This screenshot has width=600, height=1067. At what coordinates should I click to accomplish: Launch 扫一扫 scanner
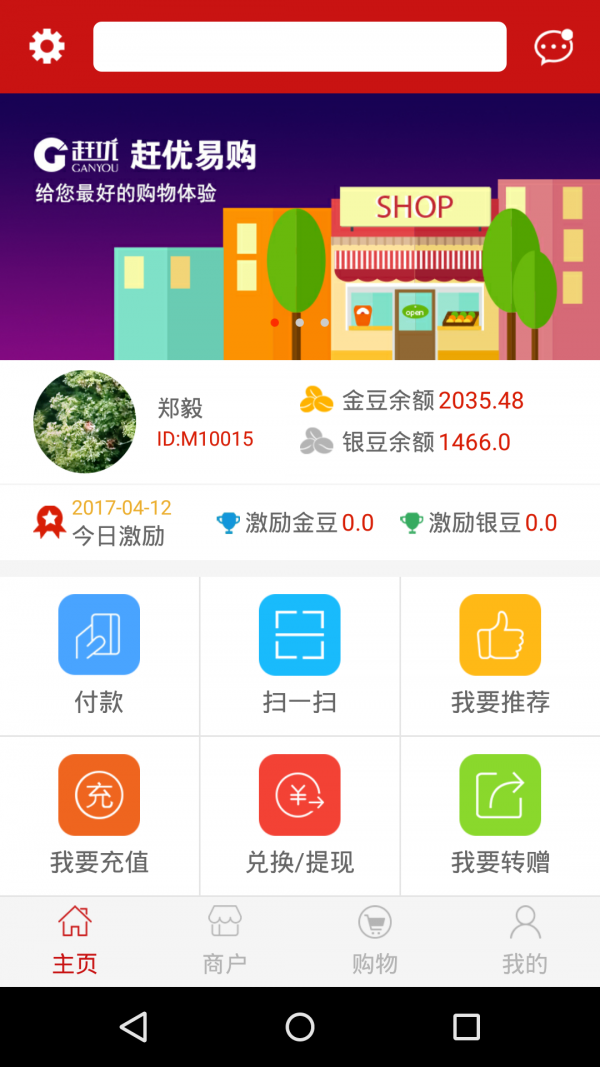[300, 655]
